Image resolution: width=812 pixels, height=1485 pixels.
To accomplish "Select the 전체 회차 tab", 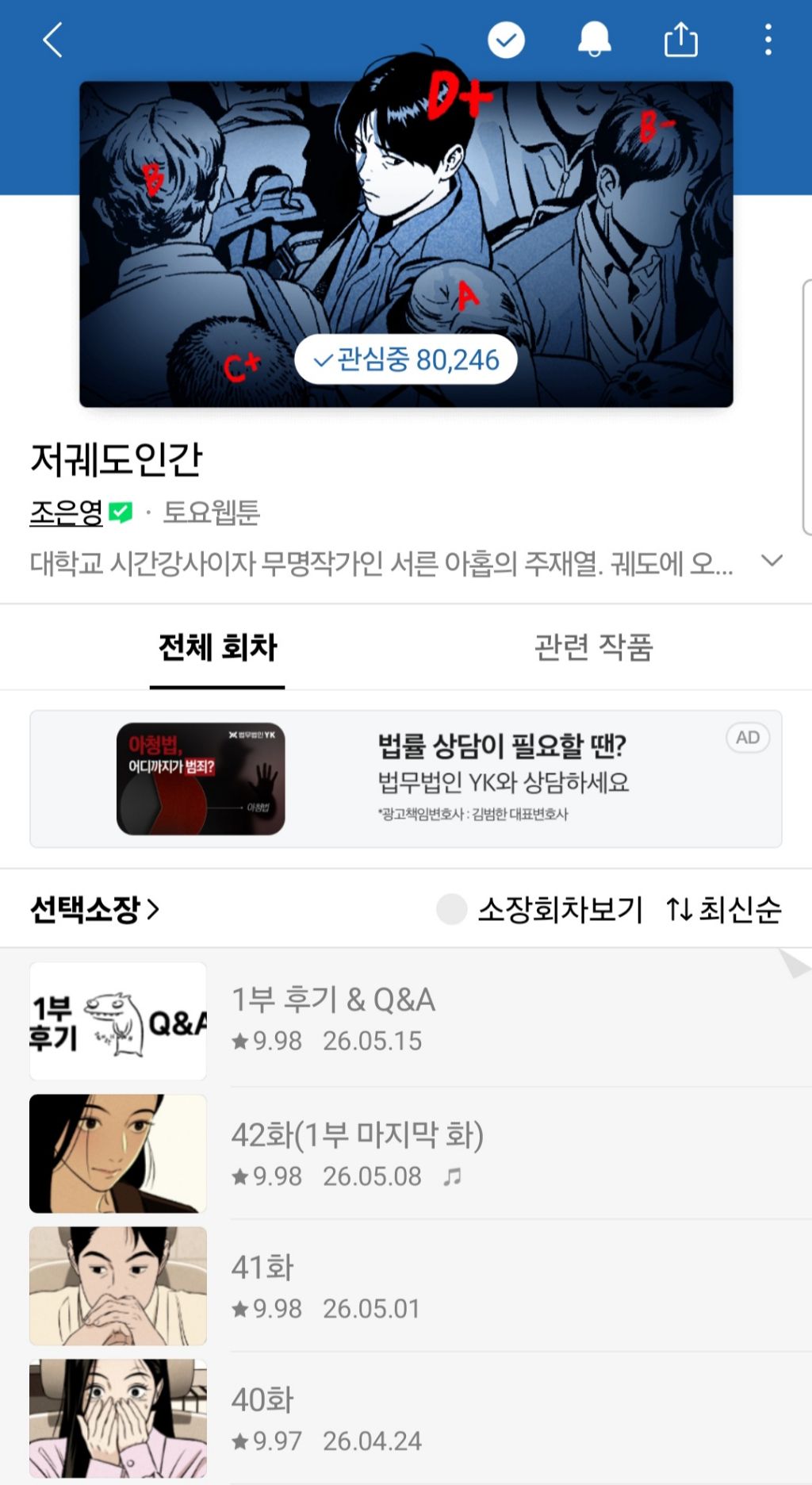I will click(217, 647).
